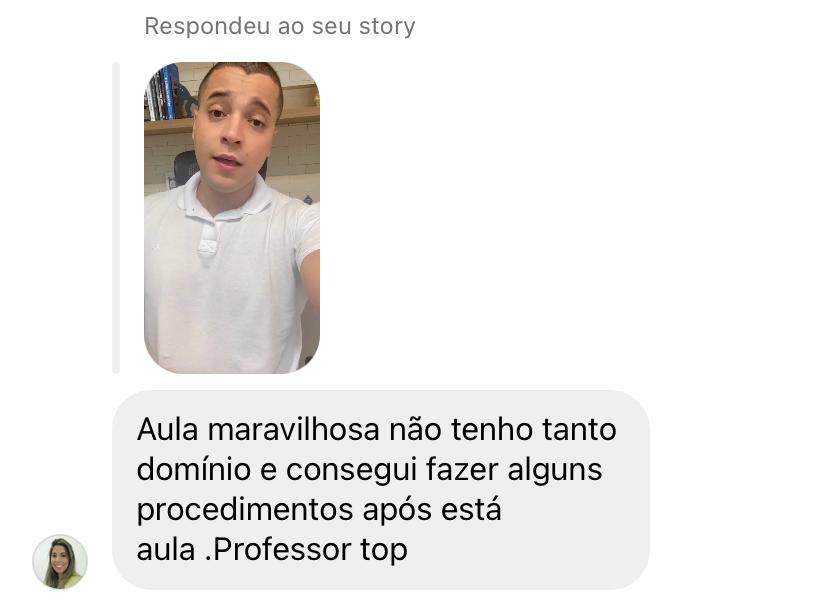Open the sender's profile picture
This screenshot has height=606, width=828.
coord(60,561)
